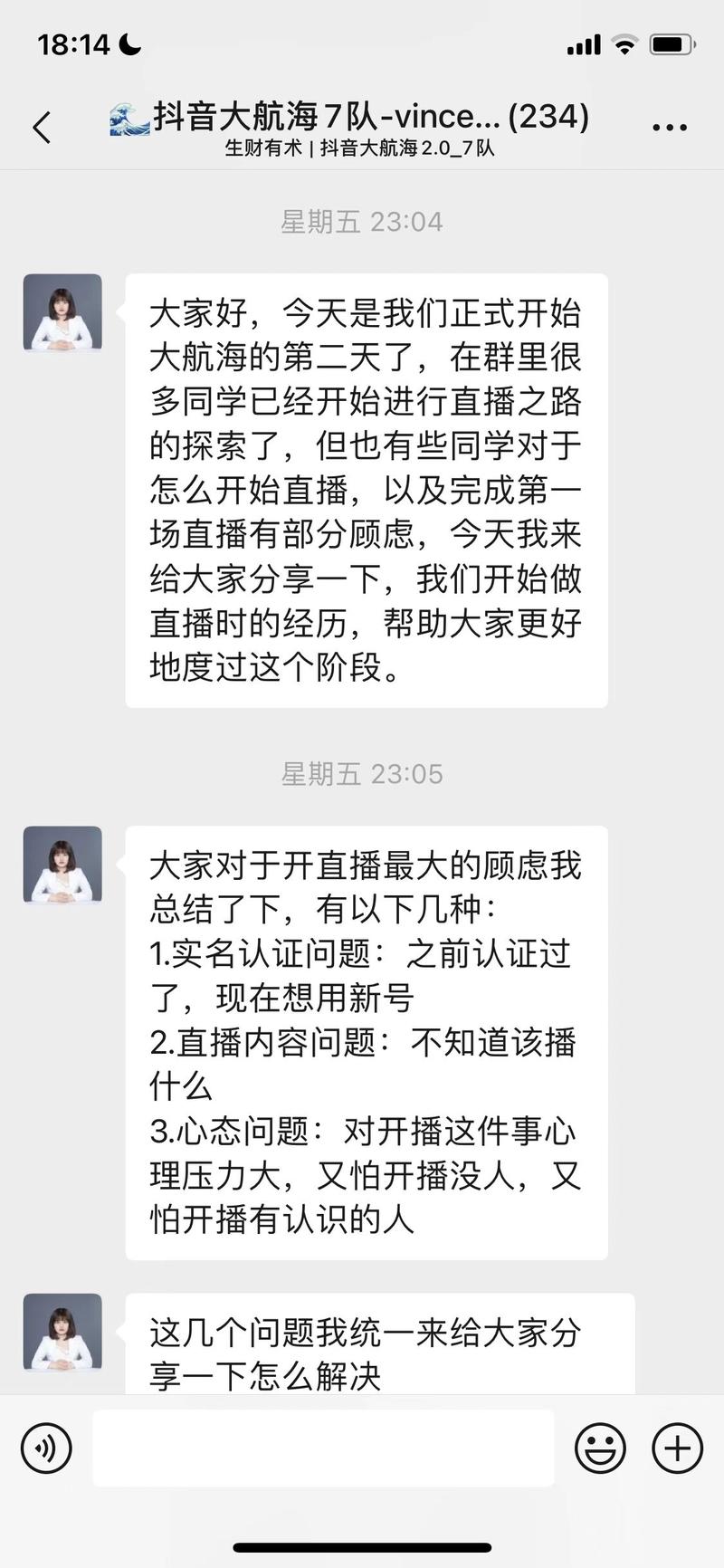Viewport: 724px width, 1568px height.
Task: Open the emoji picker in the input bar
Action: coord(599,1448)
